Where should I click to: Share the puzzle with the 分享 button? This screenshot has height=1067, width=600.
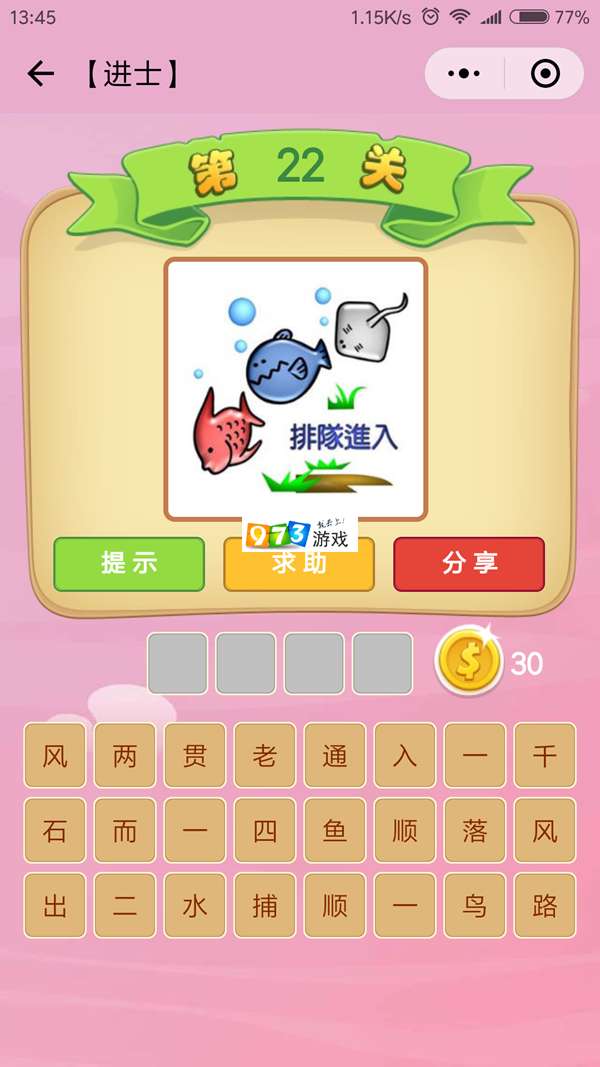(x=469, y=563)
